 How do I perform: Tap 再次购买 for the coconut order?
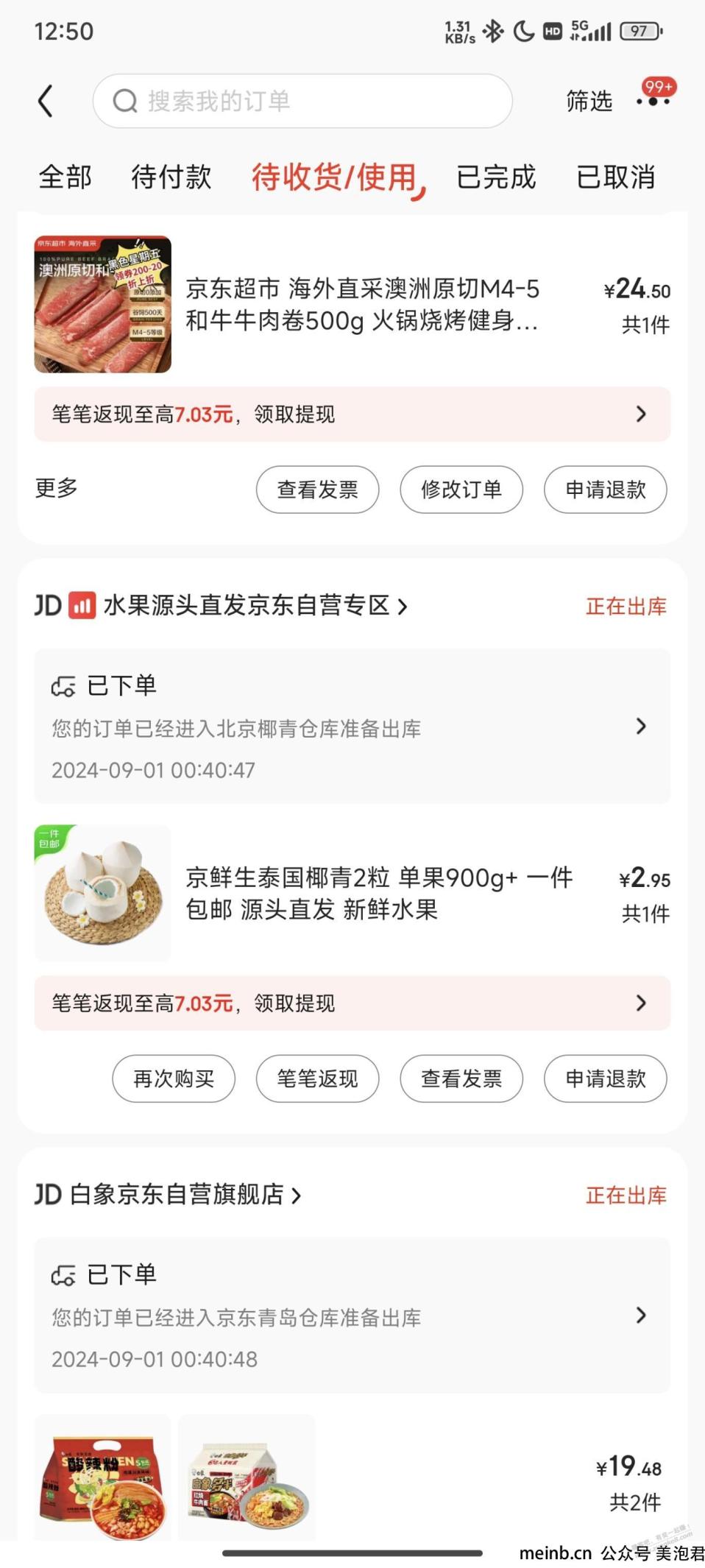pos(174,1078)
